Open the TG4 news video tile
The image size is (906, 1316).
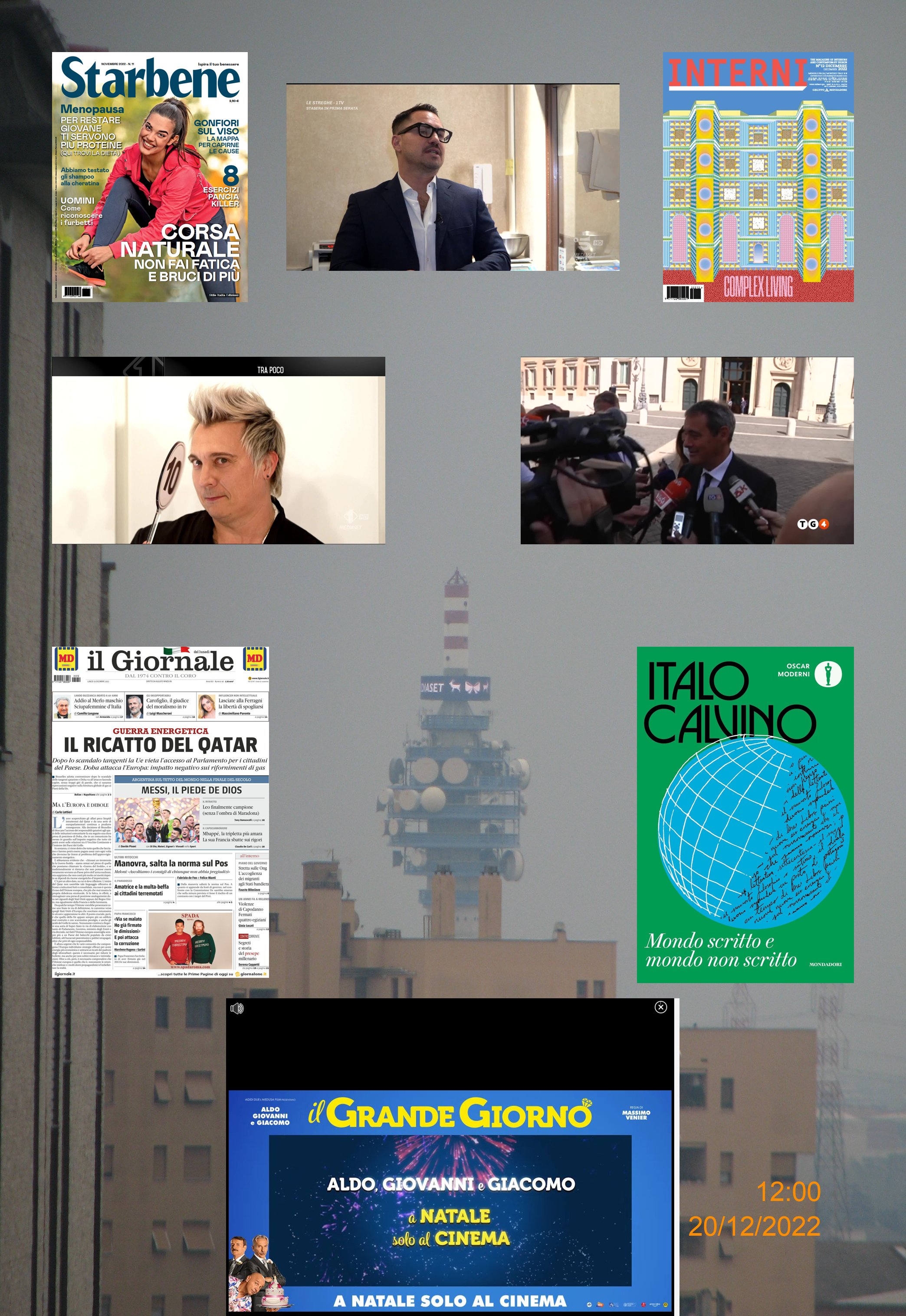tap(687, 450)
